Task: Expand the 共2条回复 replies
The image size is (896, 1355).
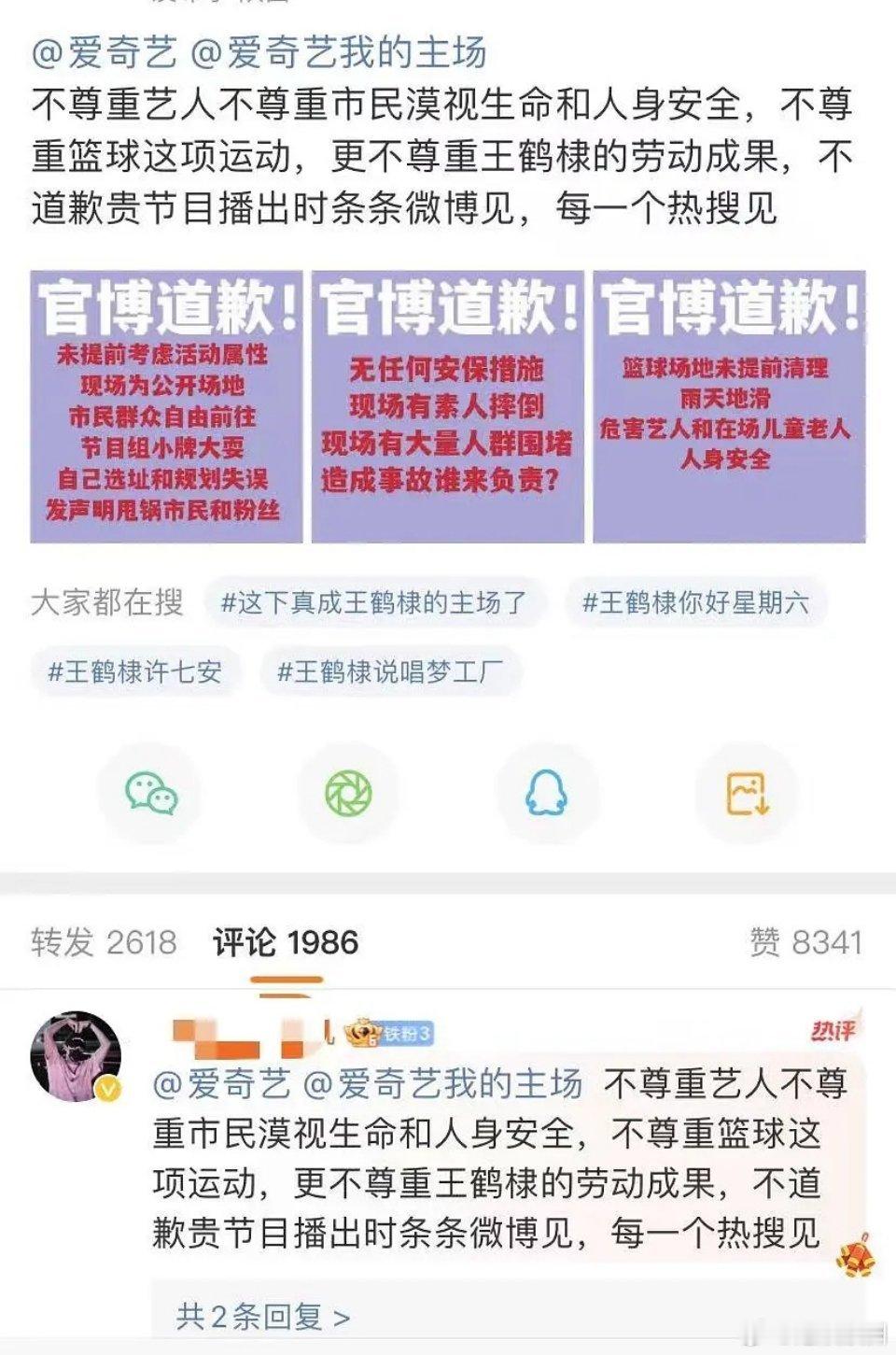Action: click(259, 1316)
